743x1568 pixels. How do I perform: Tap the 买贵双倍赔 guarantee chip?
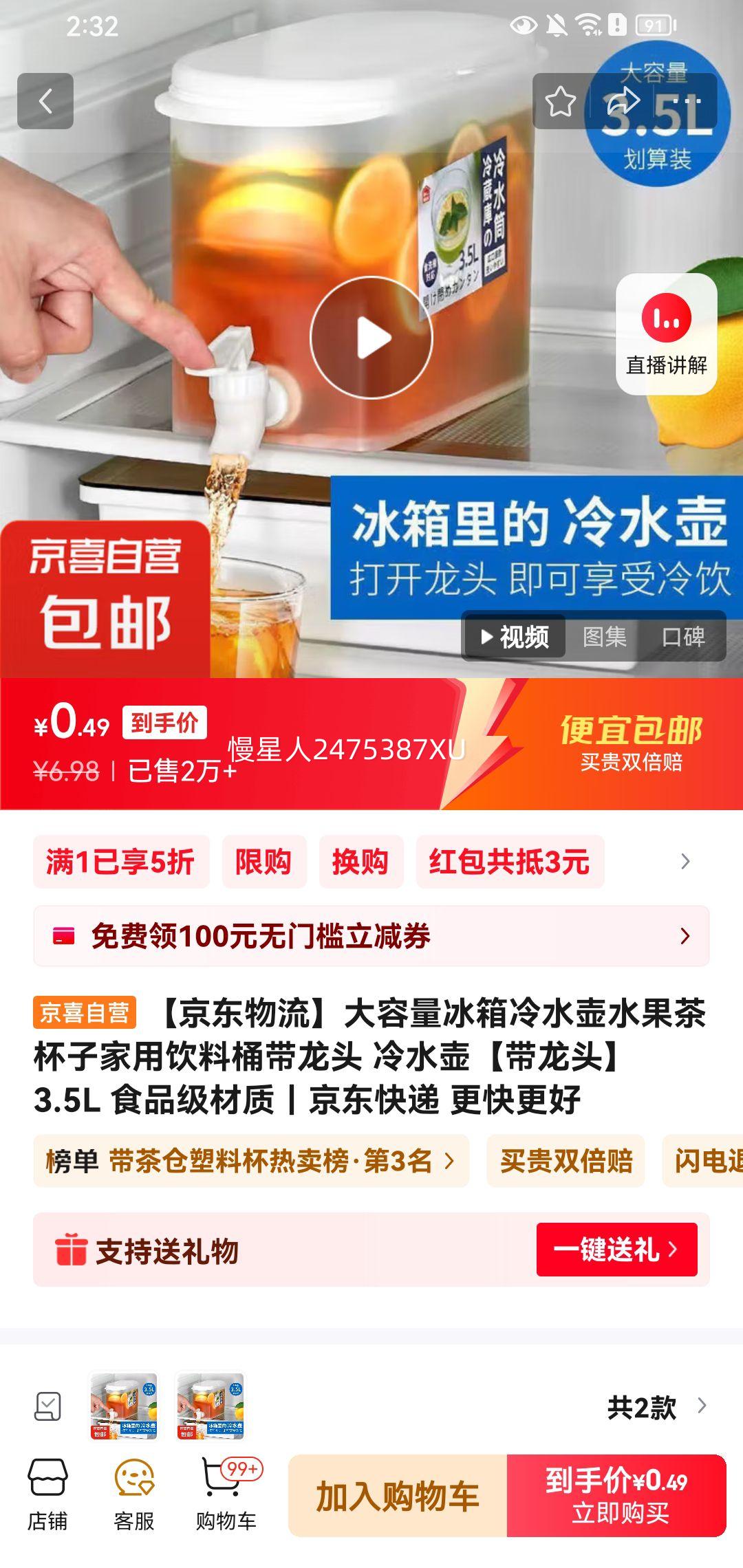(566, 1161)
